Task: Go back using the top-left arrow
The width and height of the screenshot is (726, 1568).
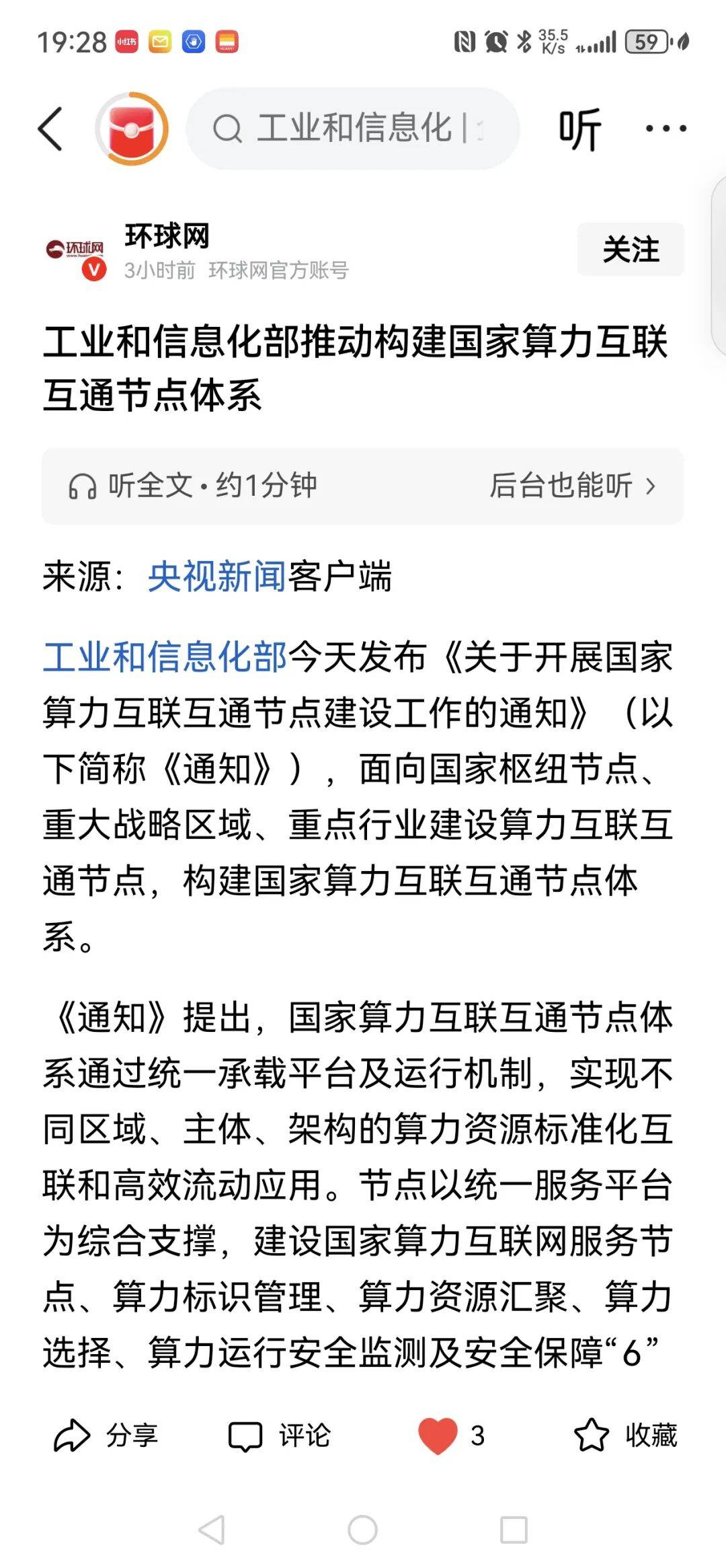Action: (x=50, y=128)
